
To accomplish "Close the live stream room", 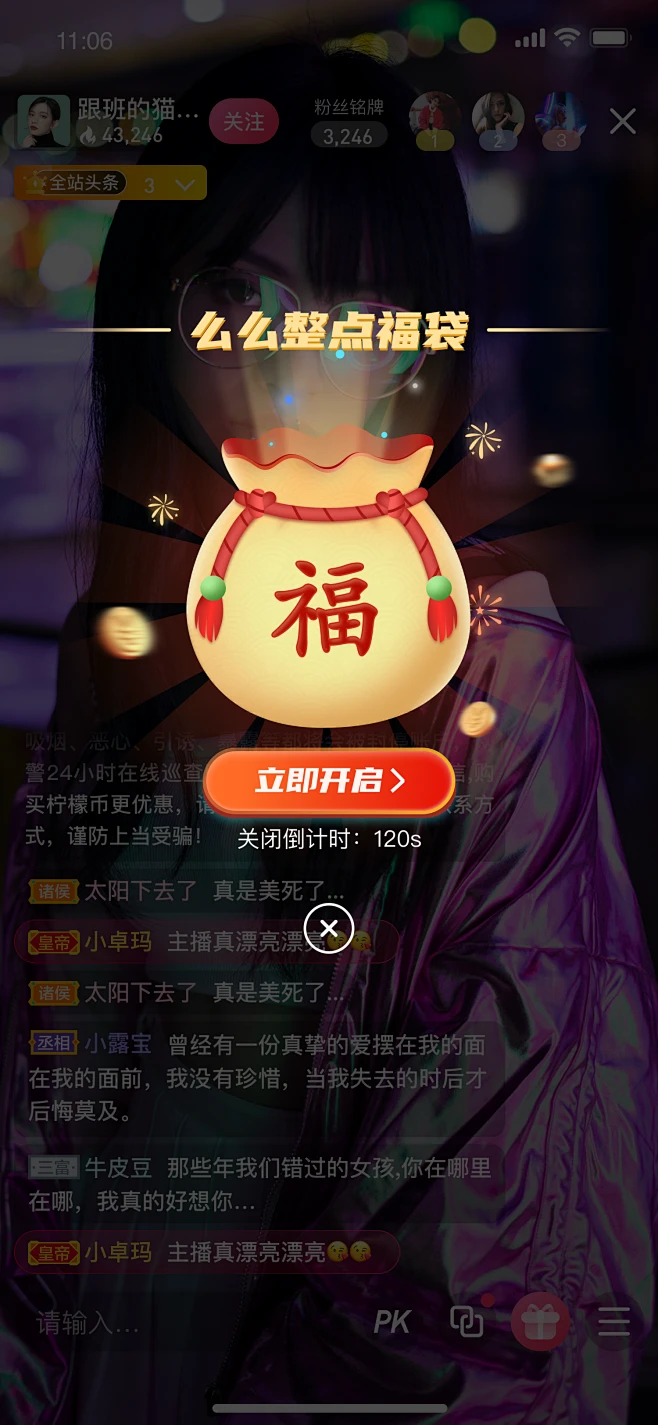I will (x=623, y=122).
